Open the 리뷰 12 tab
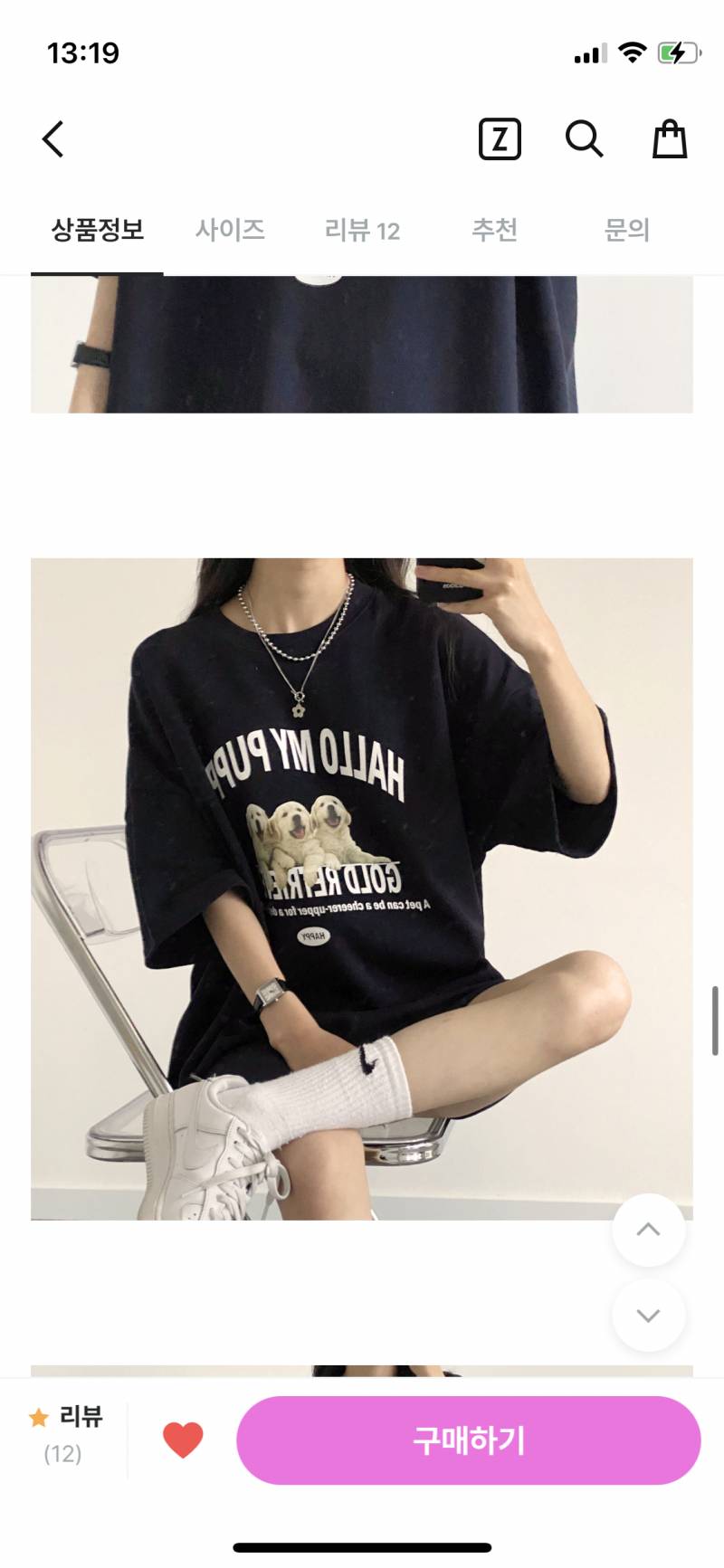Viewport: 724px width, 1568px height. coord(362,231)
